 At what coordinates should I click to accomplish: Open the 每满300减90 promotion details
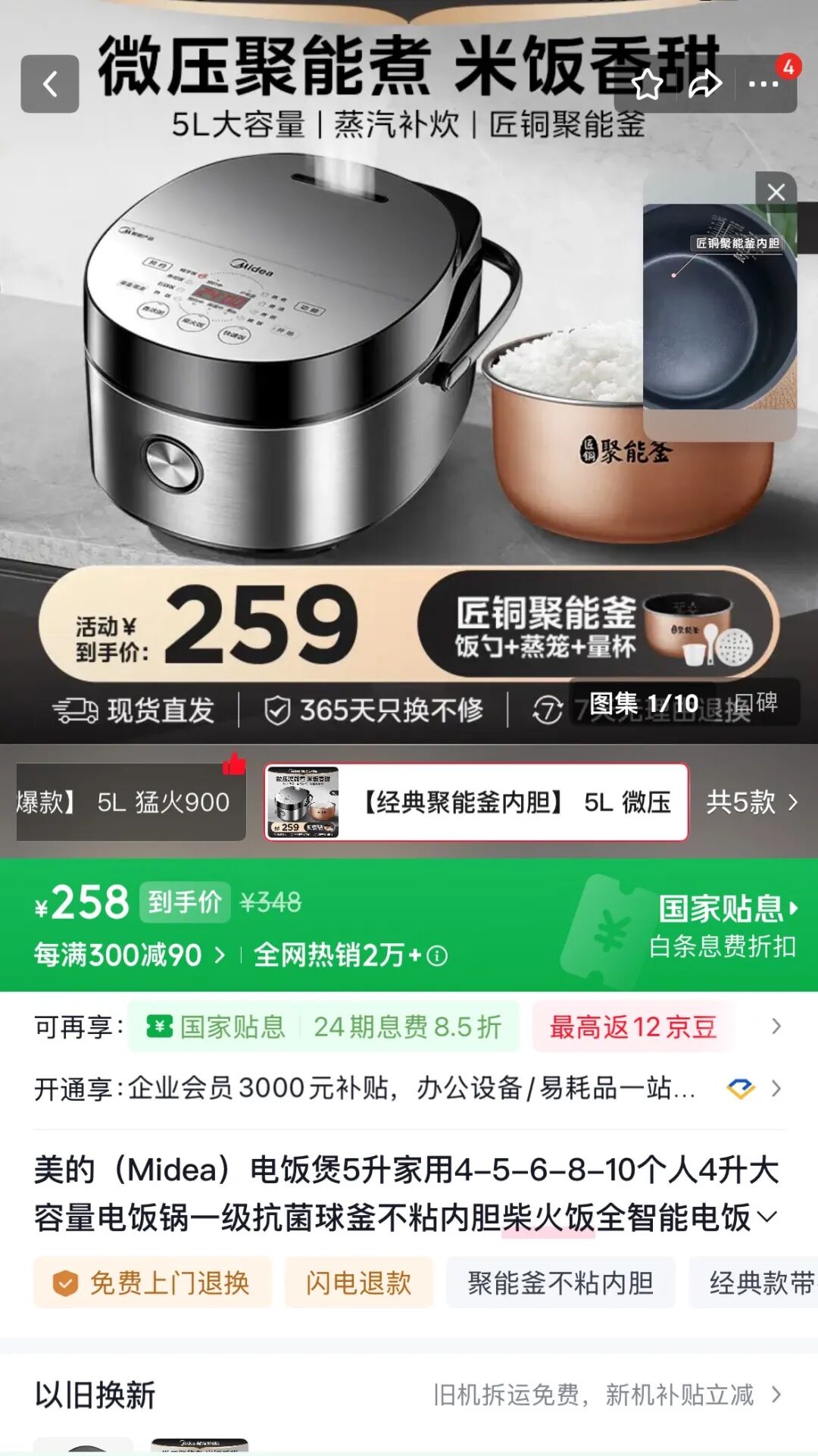130,955
